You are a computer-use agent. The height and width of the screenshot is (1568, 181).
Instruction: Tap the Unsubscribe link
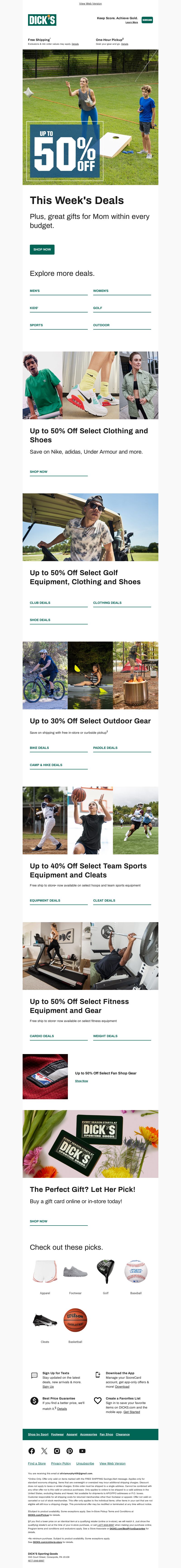85,1463
